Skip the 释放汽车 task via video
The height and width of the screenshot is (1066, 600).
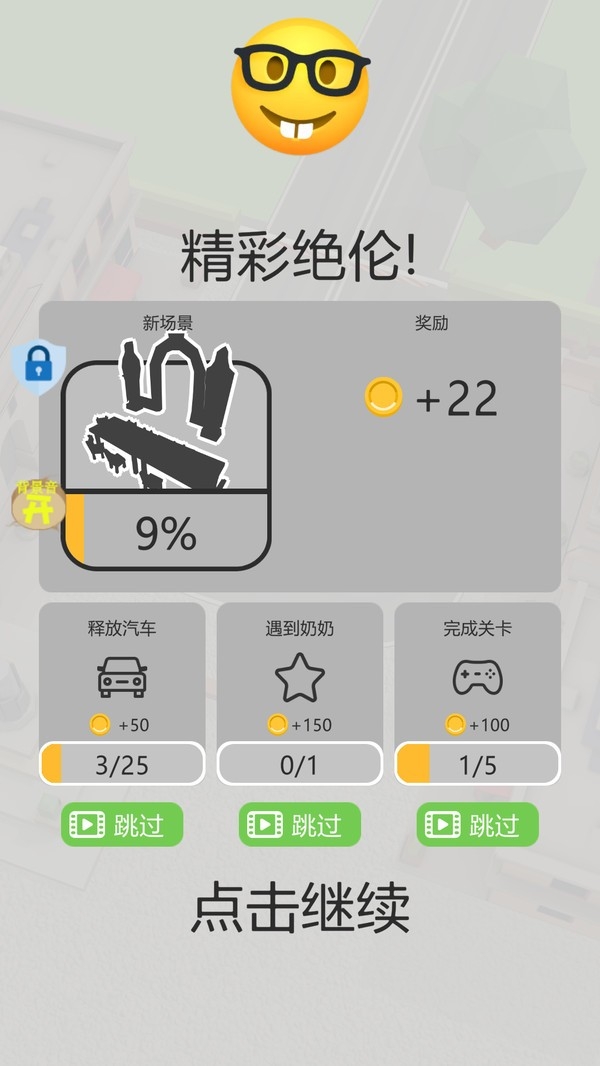122,825
